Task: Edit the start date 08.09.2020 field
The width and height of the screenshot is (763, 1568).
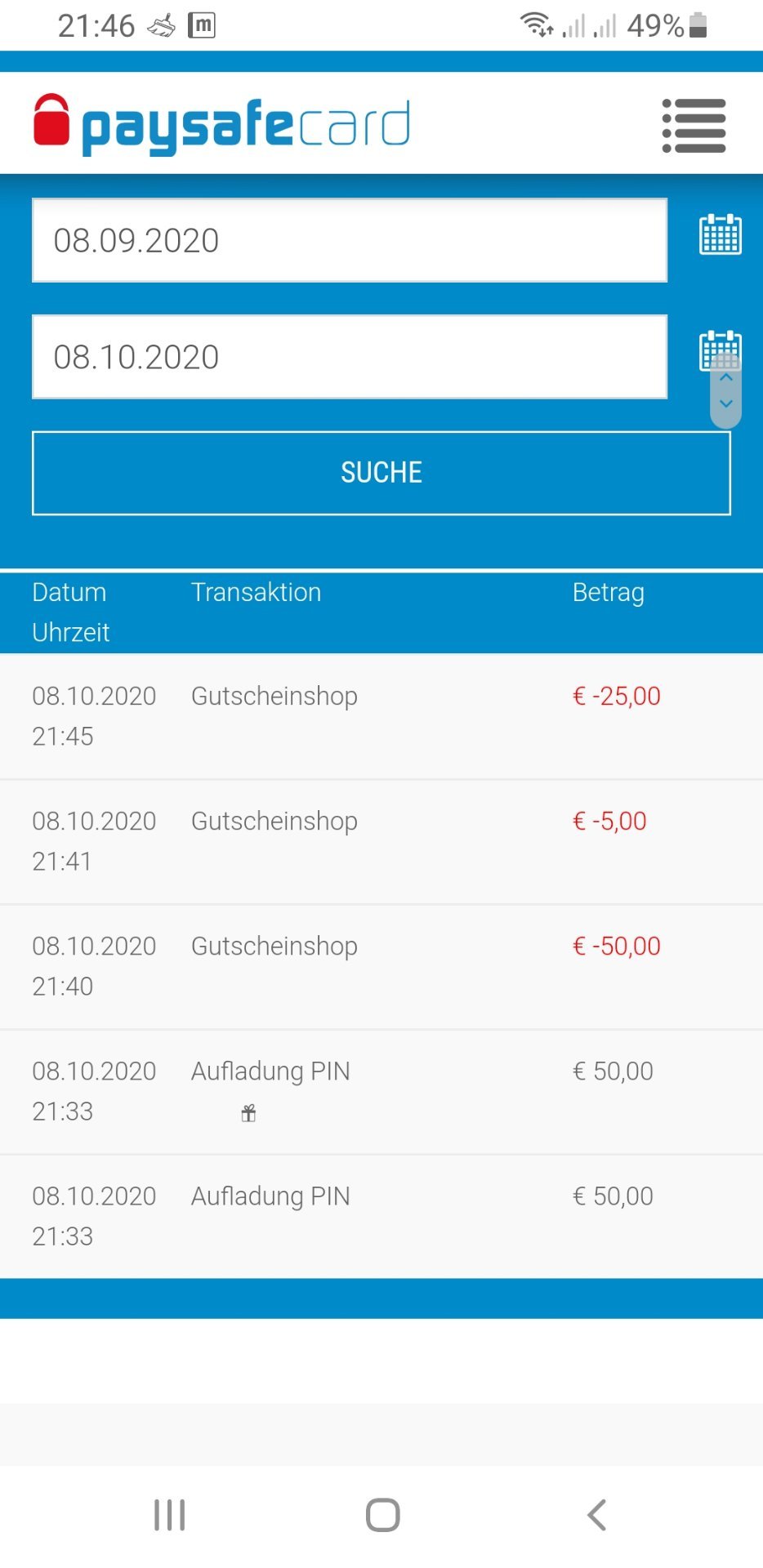Action: (350, 240)
